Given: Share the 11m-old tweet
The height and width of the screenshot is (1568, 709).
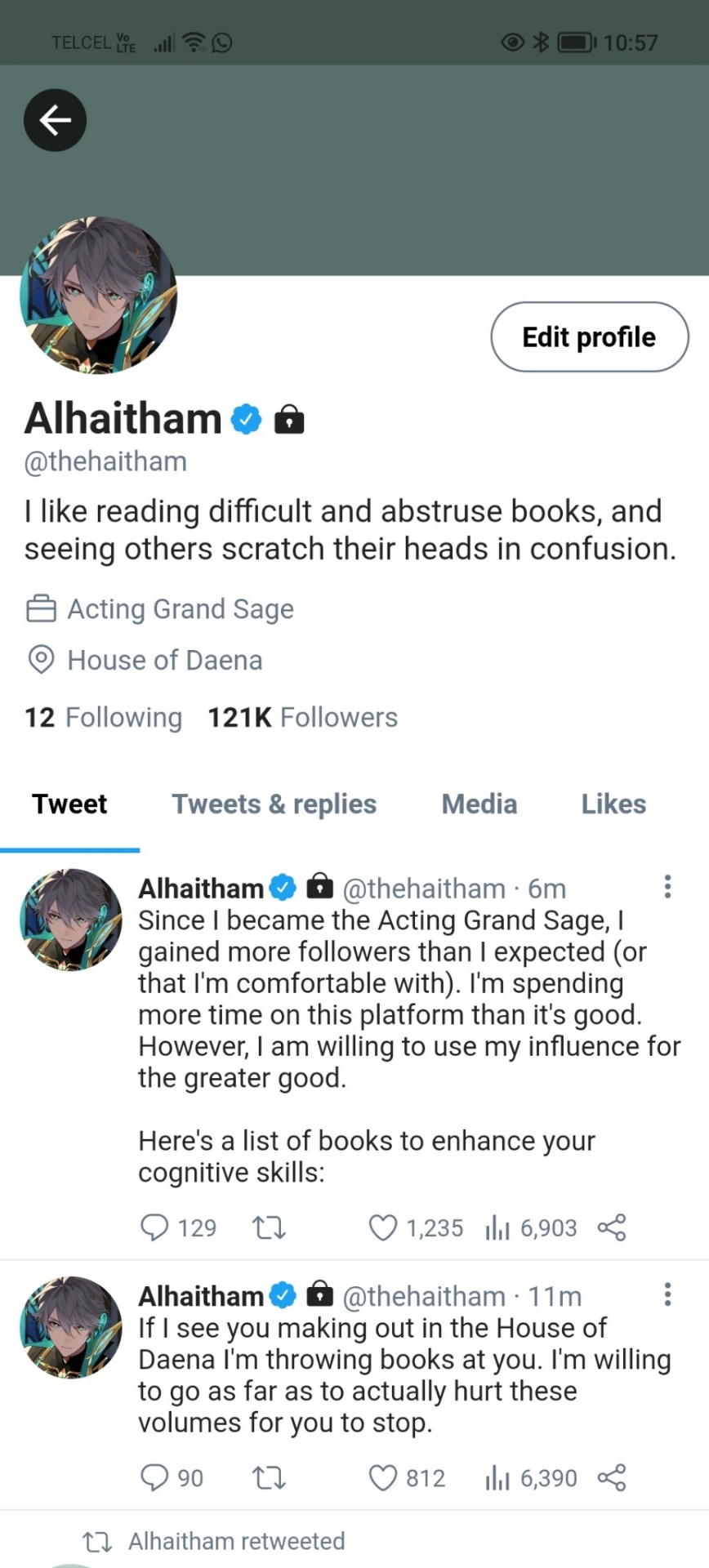Looking at the screenshot, I should click(612, 1477).
